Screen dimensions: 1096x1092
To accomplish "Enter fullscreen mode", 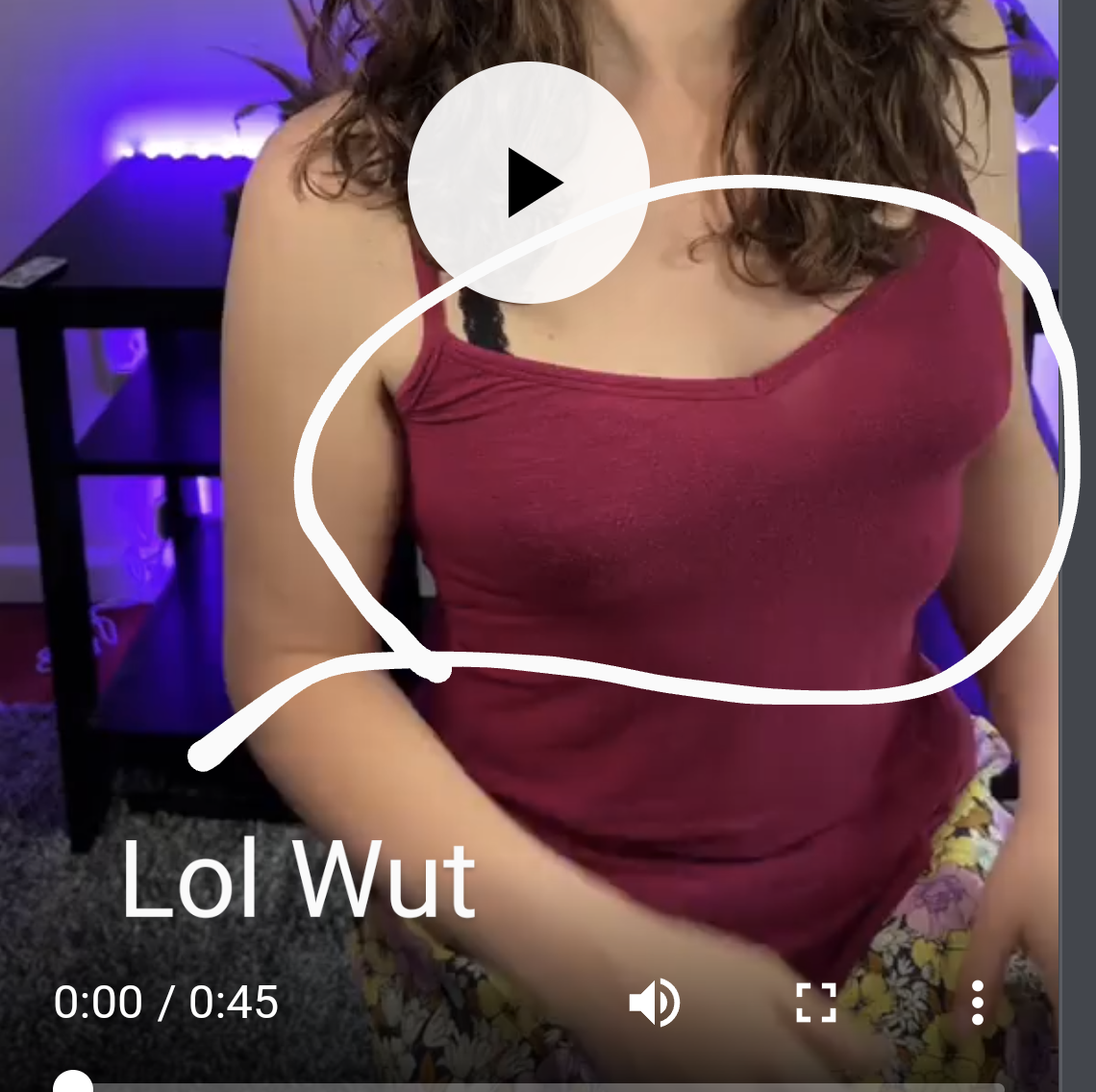I will click(x=816, y=1003).
